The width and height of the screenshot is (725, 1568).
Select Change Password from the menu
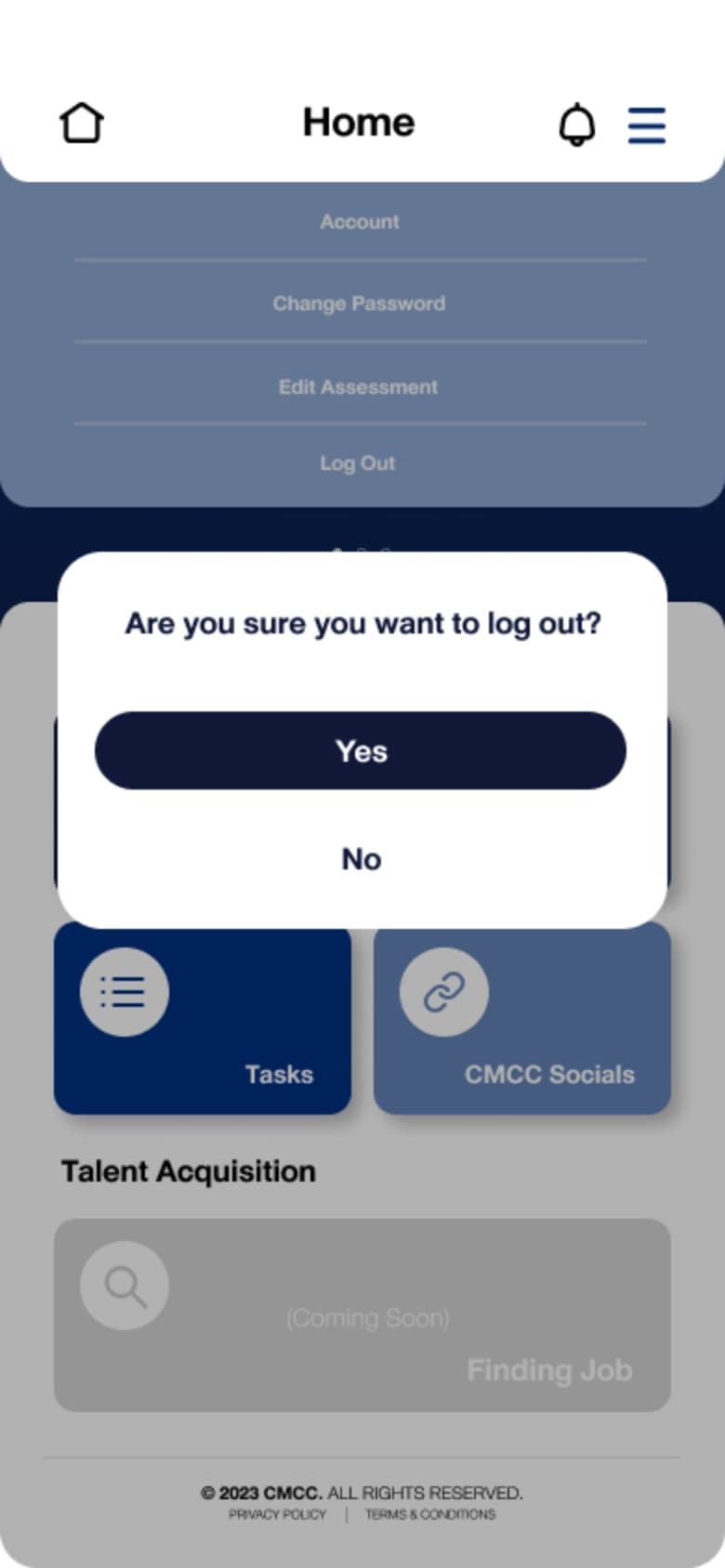pyautogui.click(x=359, y=303)
